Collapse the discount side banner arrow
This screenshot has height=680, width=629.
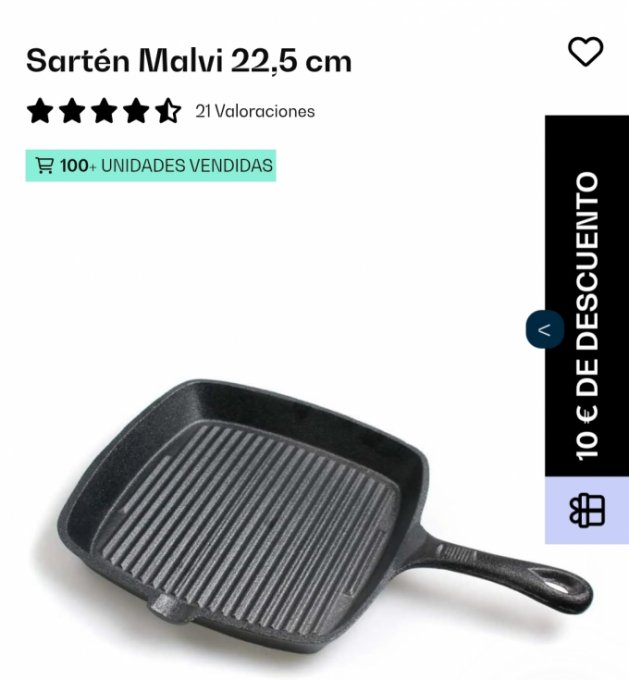544,329
